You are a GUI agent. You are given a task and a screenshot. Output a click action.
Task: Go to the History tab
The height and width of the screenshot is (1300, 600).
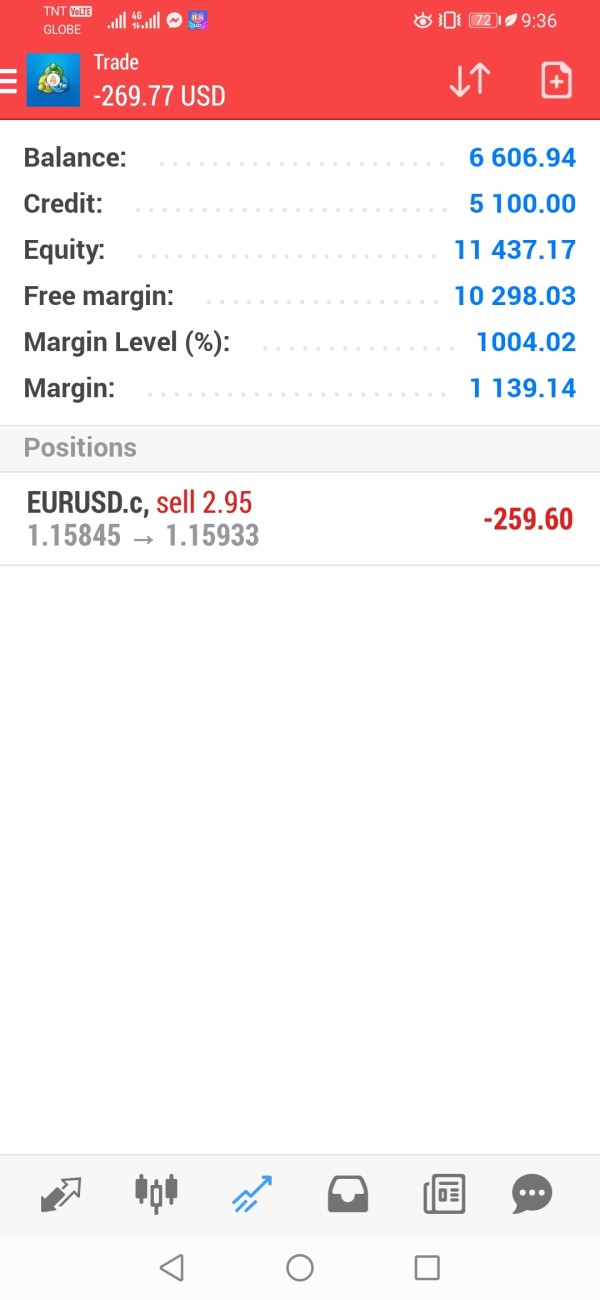(347, 1194)
